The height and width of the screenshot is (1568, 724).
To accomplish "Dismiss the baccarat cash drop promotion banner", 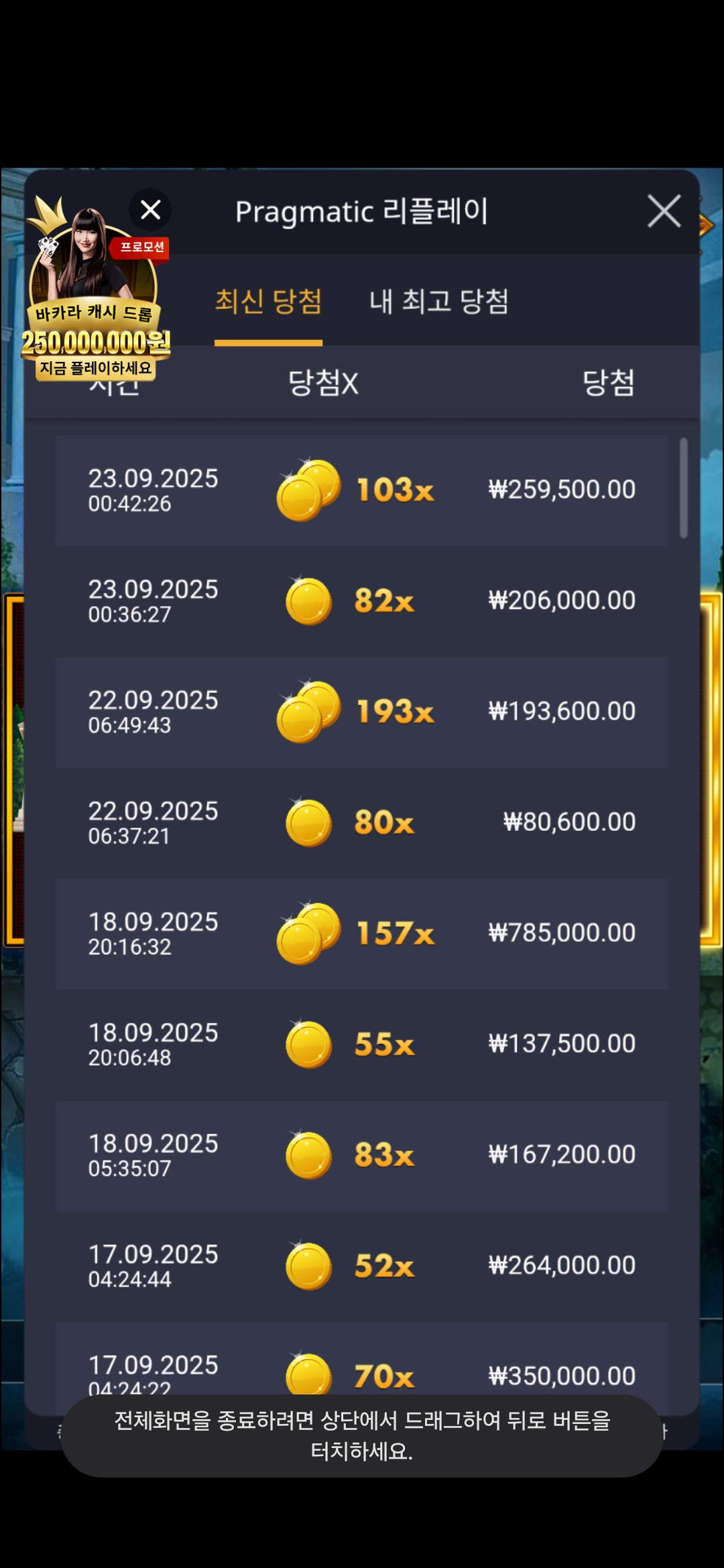I will pyautogui.click(x=150, y=210).
